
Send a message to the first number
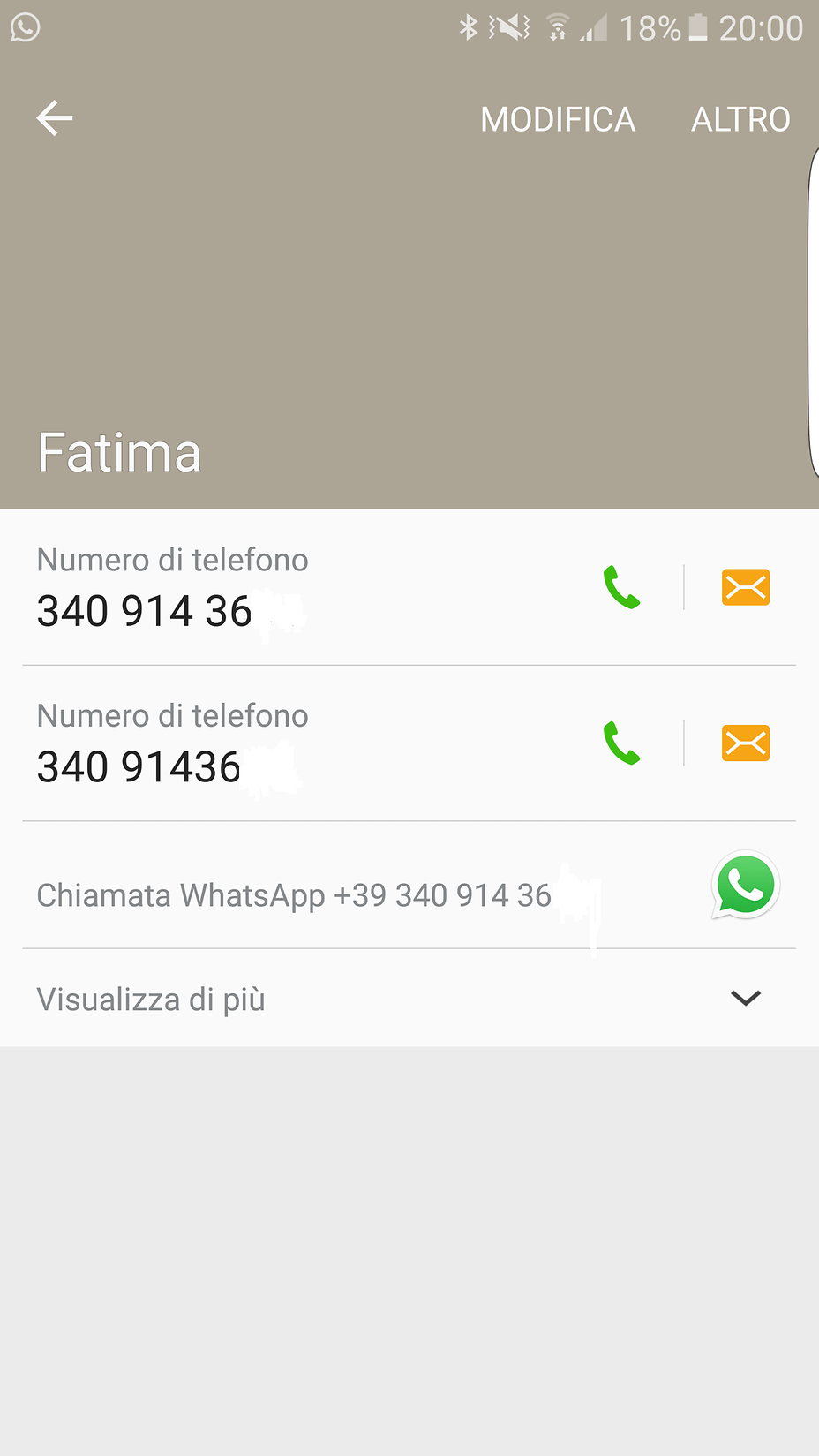click(x=745, y=587)
